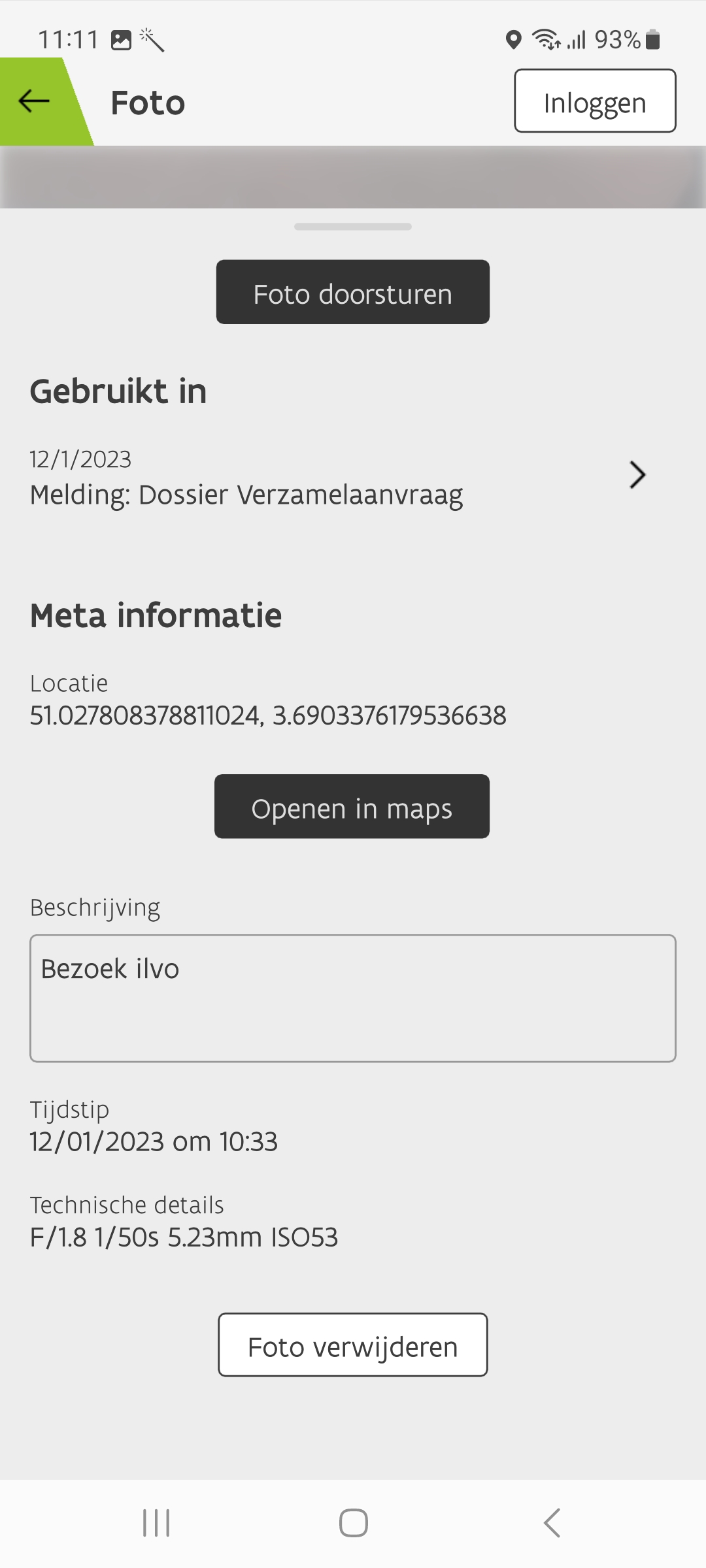The width and height of the screenshot is (706, 1568).
Task: Go to the home screen
Action: (x=353, y=1523)
